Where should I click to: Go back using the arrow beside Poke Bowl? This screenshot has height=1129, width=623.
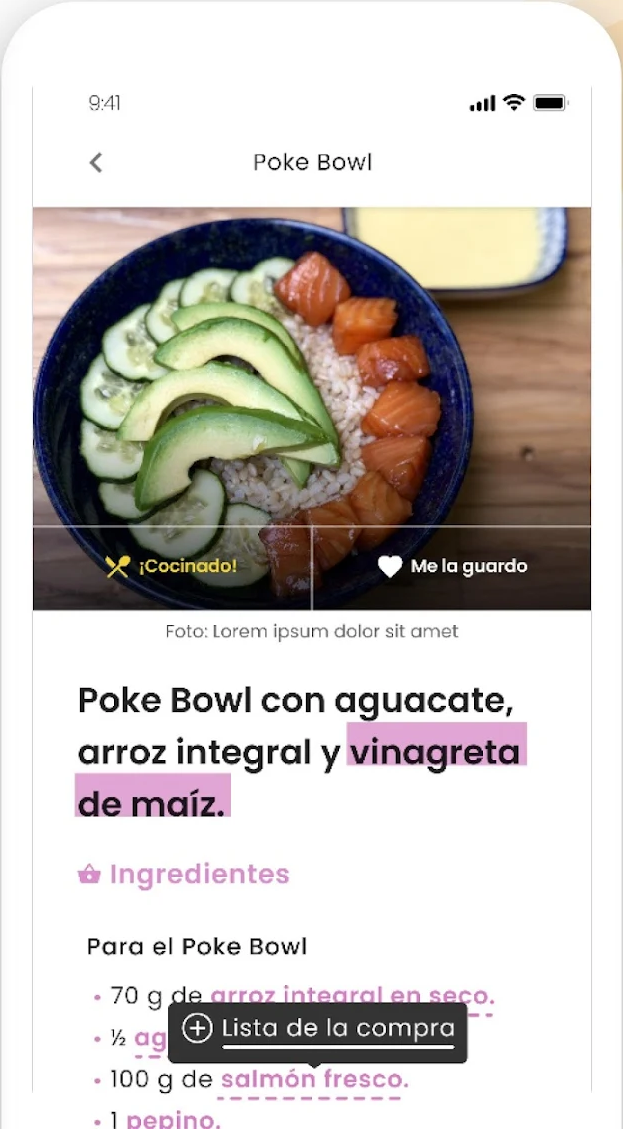click(x=96, y=162)
